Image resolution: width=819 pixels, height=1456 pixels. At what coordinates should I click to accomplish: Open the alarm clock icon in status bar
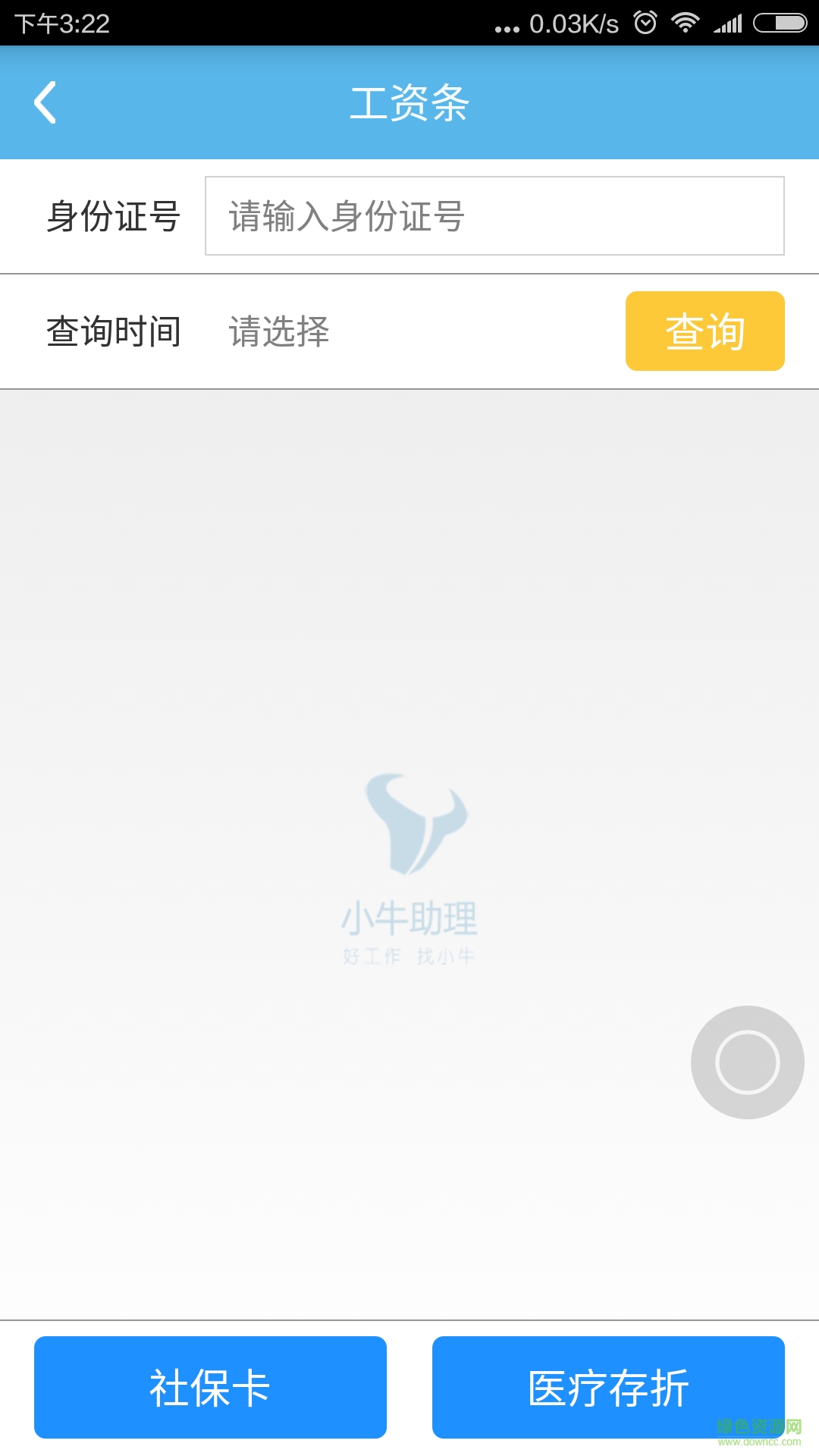click(x=645, y=24)
